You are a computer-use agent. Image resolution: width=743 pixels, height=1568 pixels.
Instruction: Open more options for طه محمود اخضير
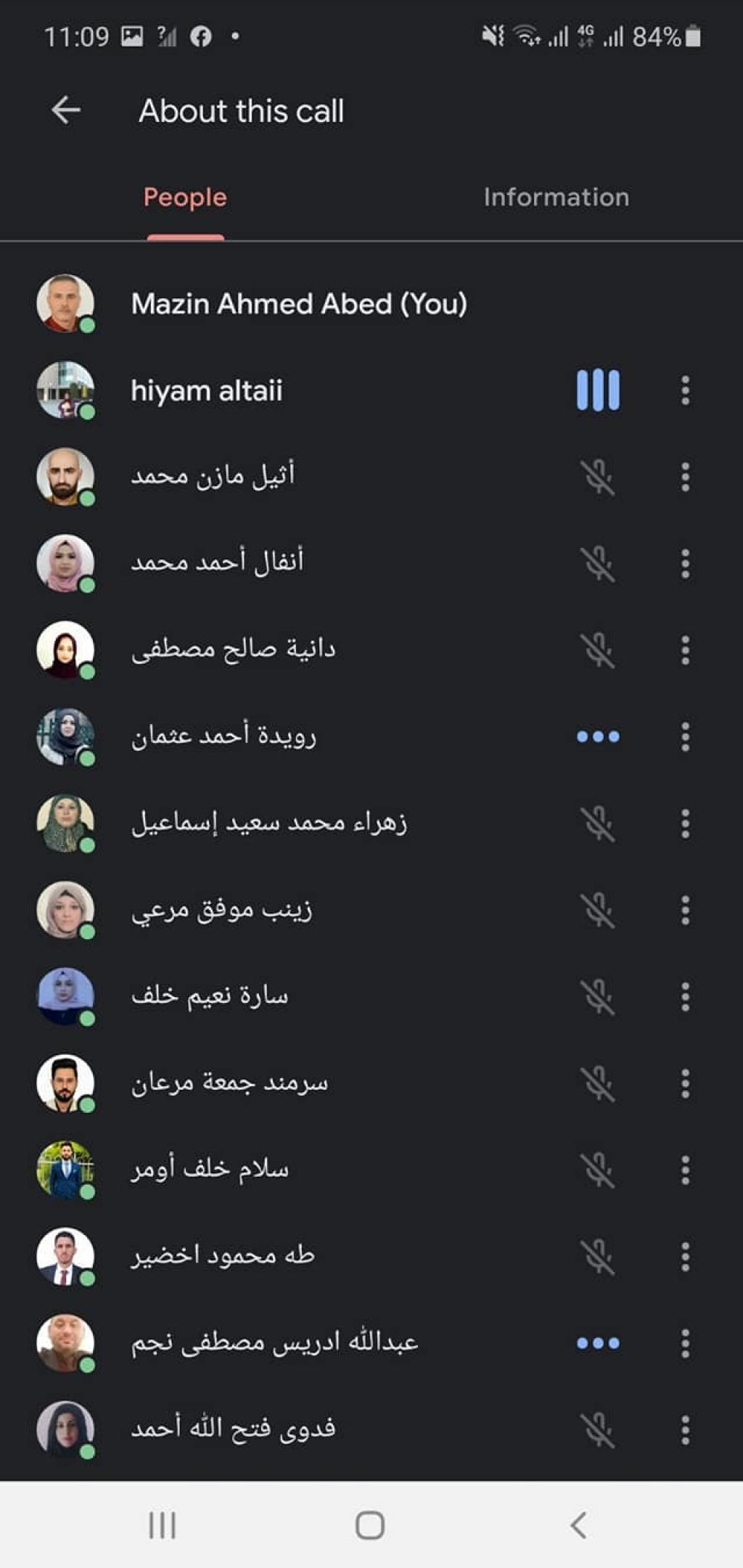pyautogui.click(x=685, y=1257)
